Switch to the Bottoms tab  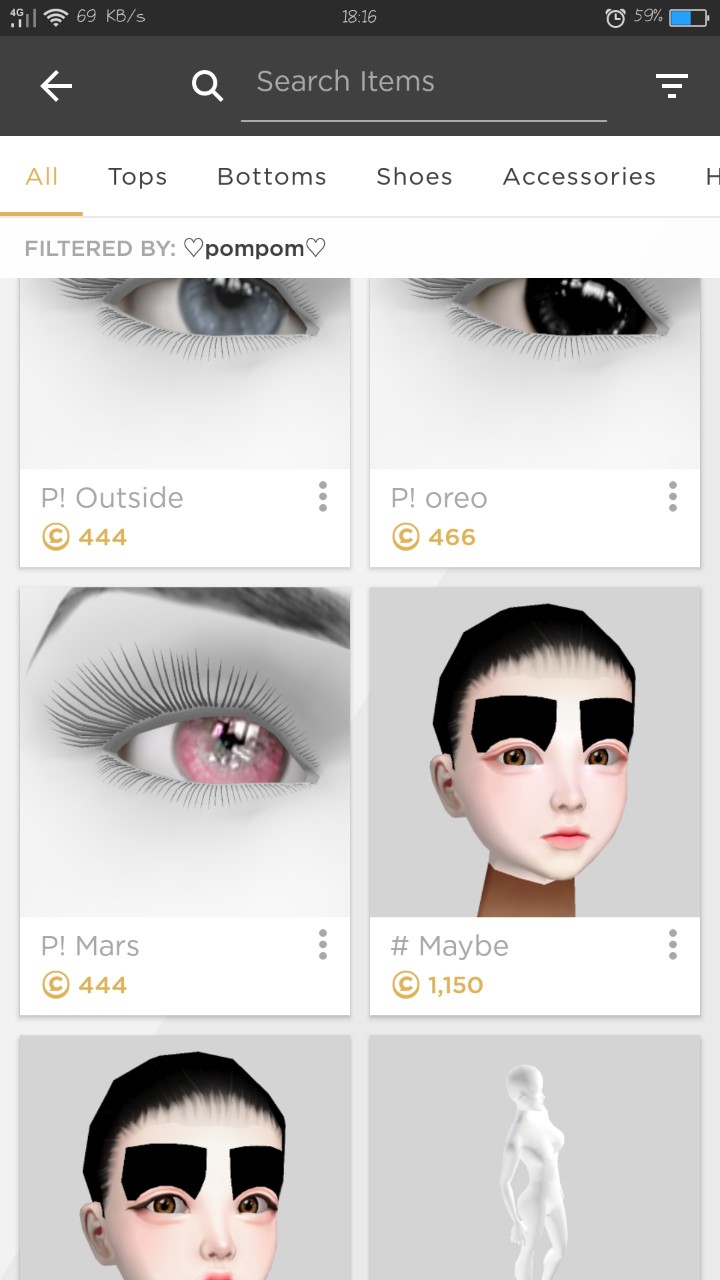(x=271, y=177)
